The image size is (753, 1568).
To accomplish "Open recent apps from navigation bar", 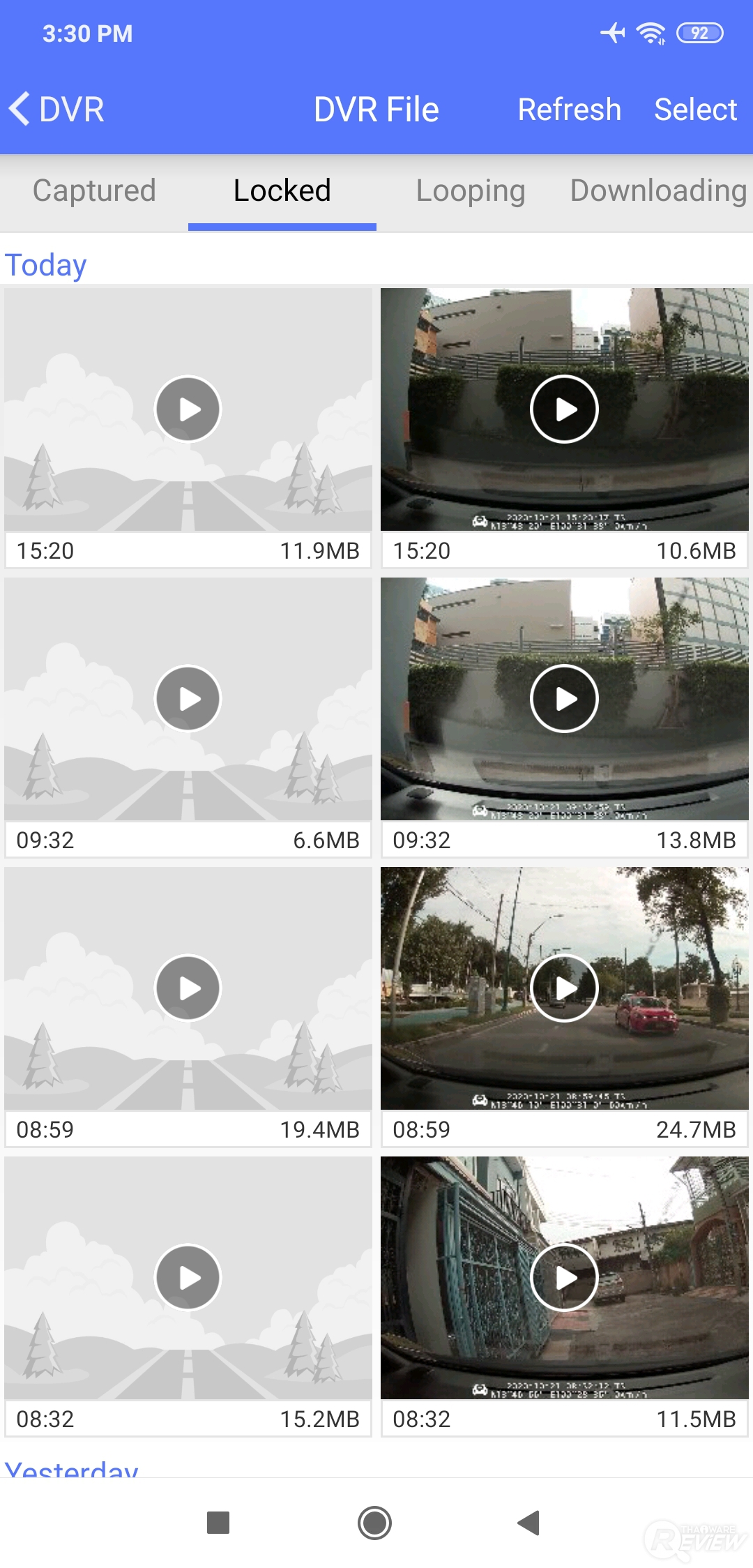I will tap(218, 1523).
